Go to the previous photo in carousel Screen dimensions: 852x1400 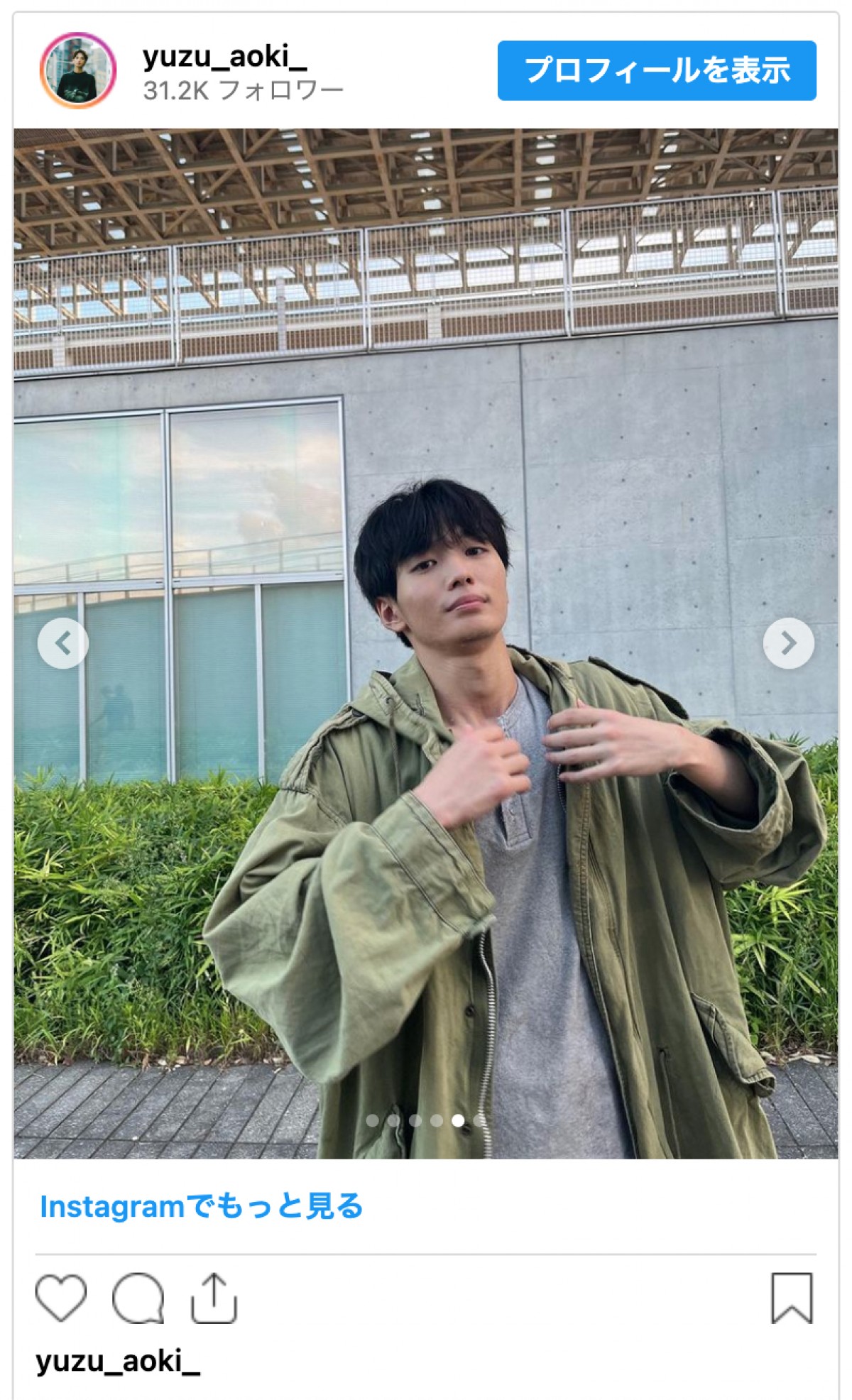(x=63, y=643)
